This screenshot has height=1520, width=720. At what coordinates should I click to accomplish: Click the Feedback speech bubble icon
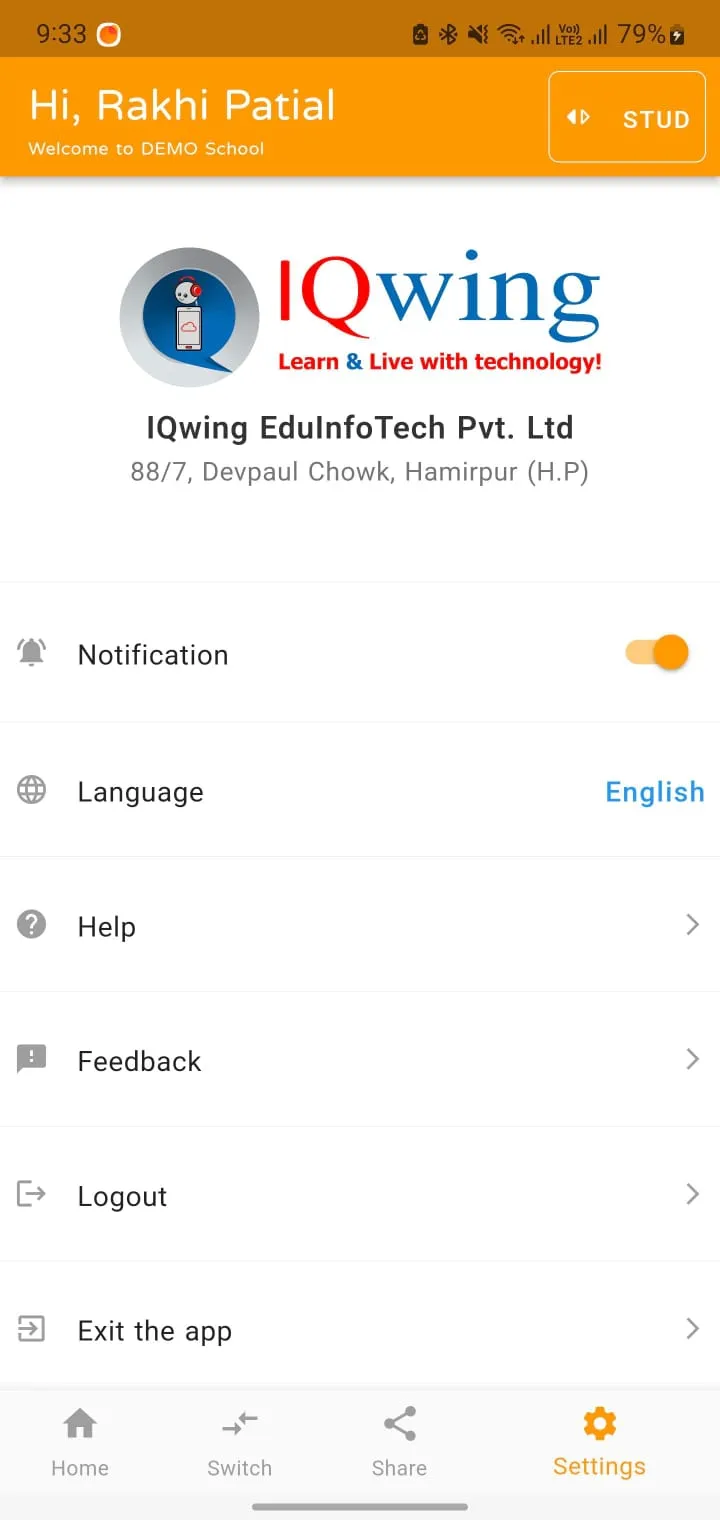coord(31,1058)
